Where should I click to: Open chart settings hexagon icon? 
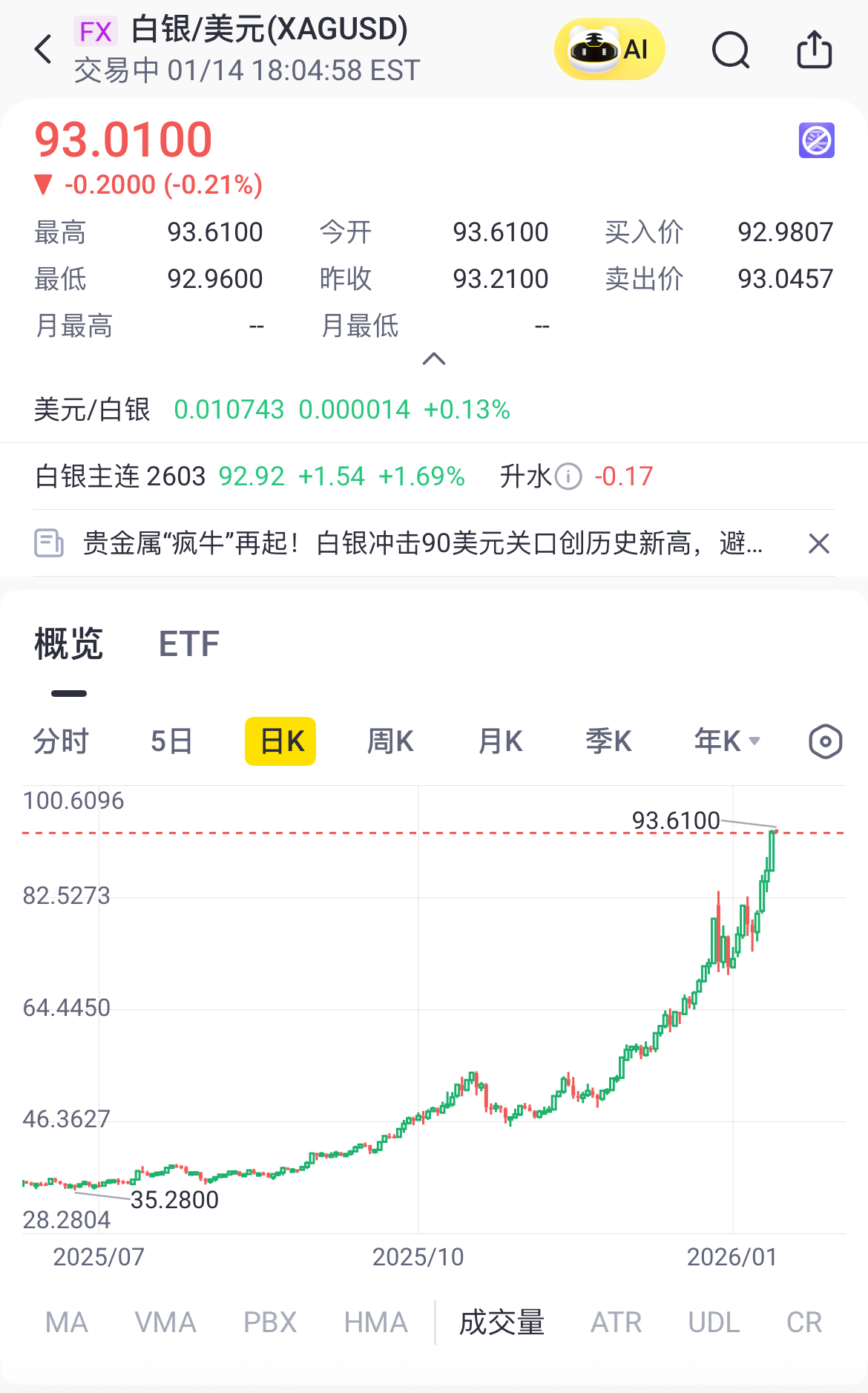pyautogui.click(x=825, y=741)
